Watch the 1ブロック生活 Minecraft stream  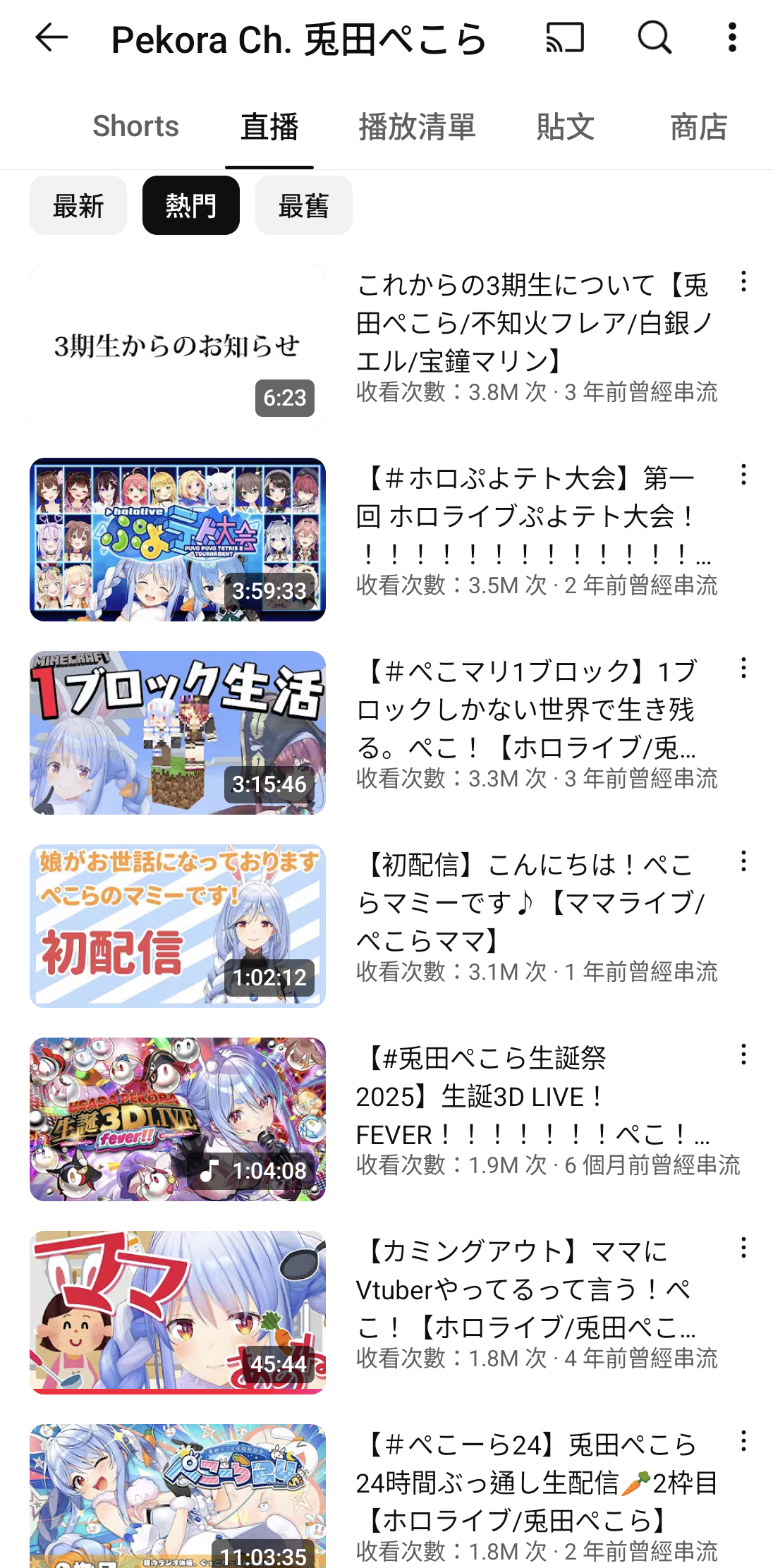tap(178, 733)
